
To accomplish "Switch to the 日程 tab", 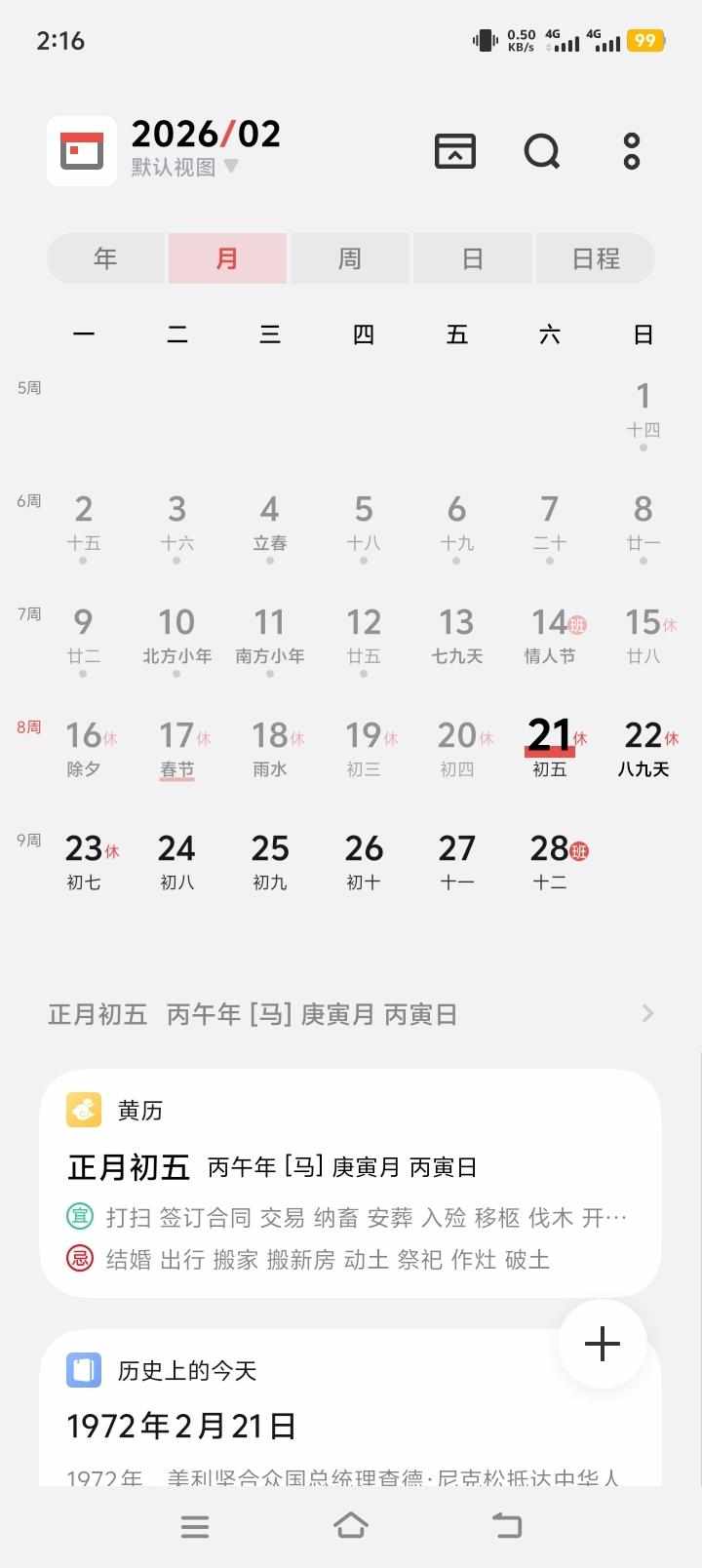I will [x=595, y=258].
